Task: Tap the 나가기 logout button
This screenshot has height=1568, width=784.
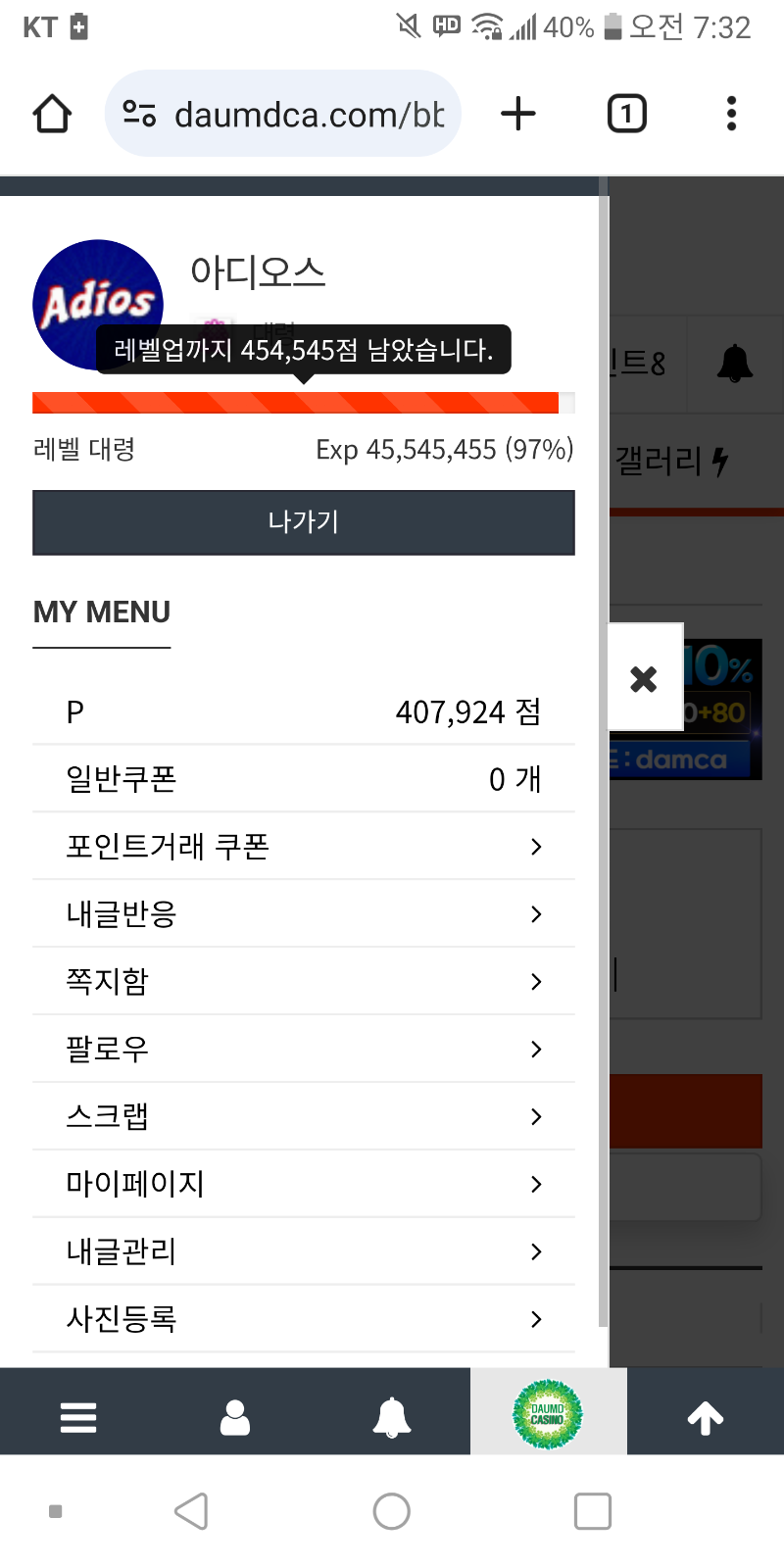Action: click(x=303, y=521)
